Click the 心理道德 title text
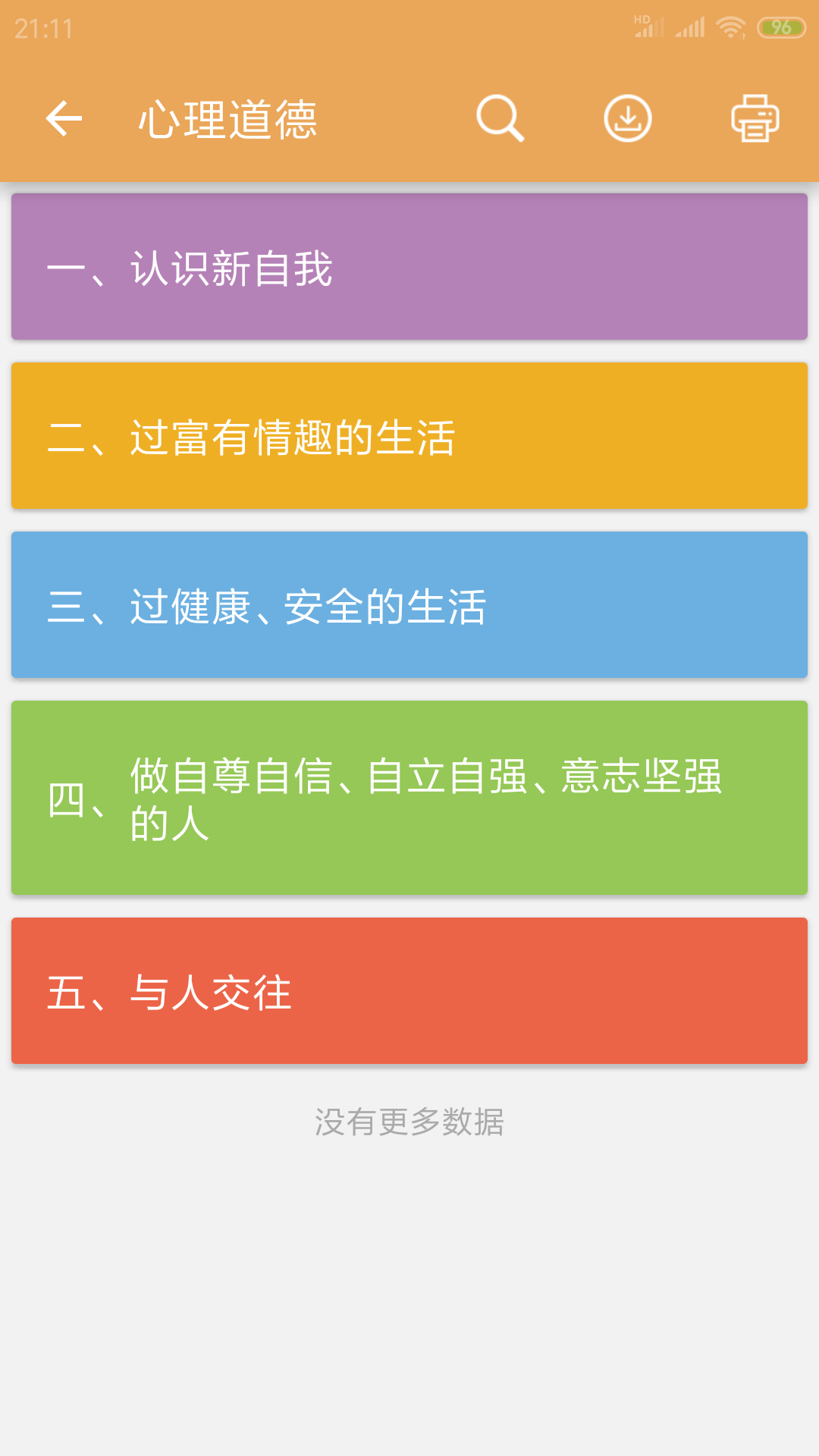Image resolution: width=819 pixels, height=1456 pixels. point(227,119)
